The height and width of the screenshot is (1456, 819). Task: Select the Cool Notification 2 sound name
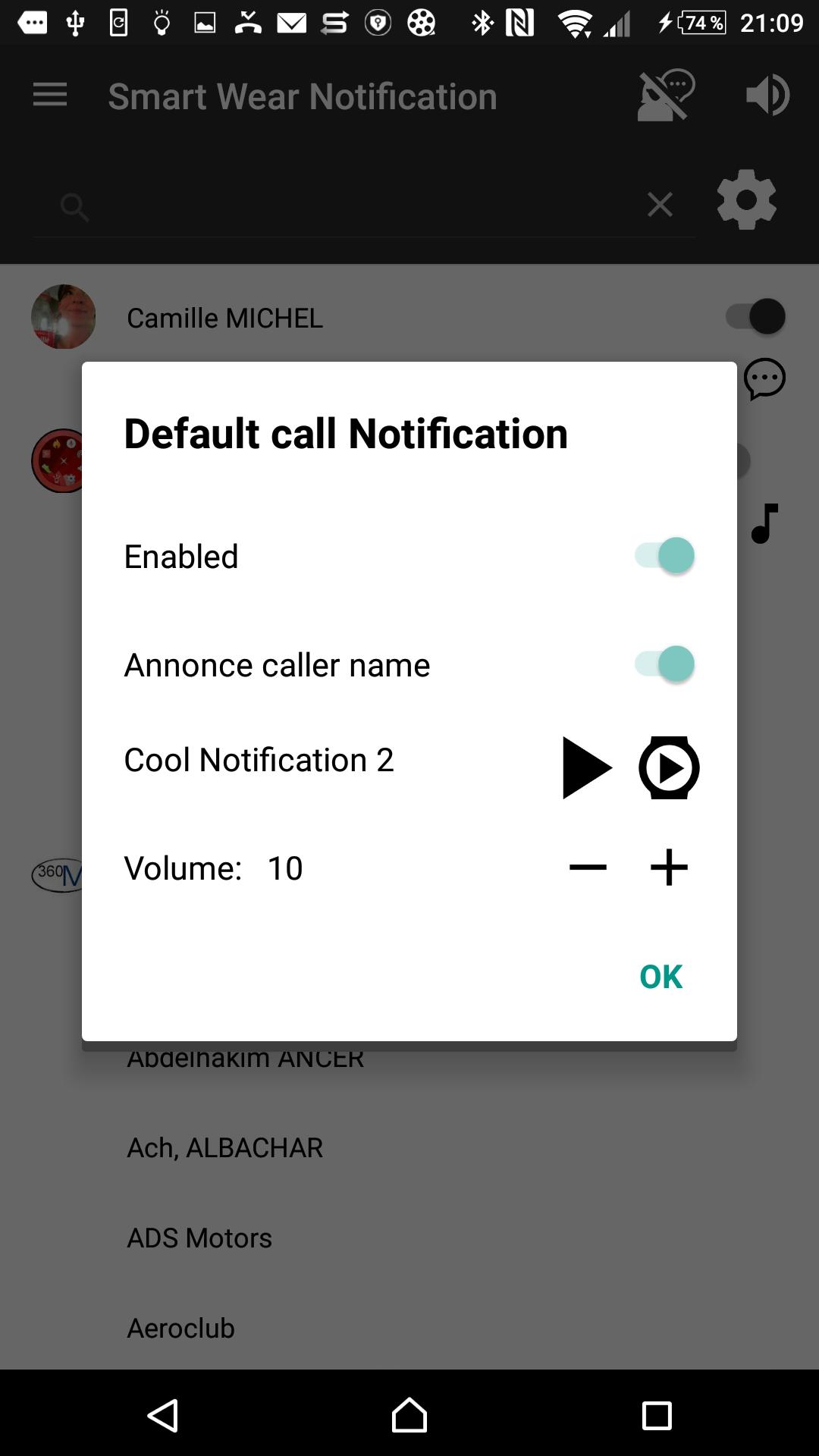tap(259, 760)
